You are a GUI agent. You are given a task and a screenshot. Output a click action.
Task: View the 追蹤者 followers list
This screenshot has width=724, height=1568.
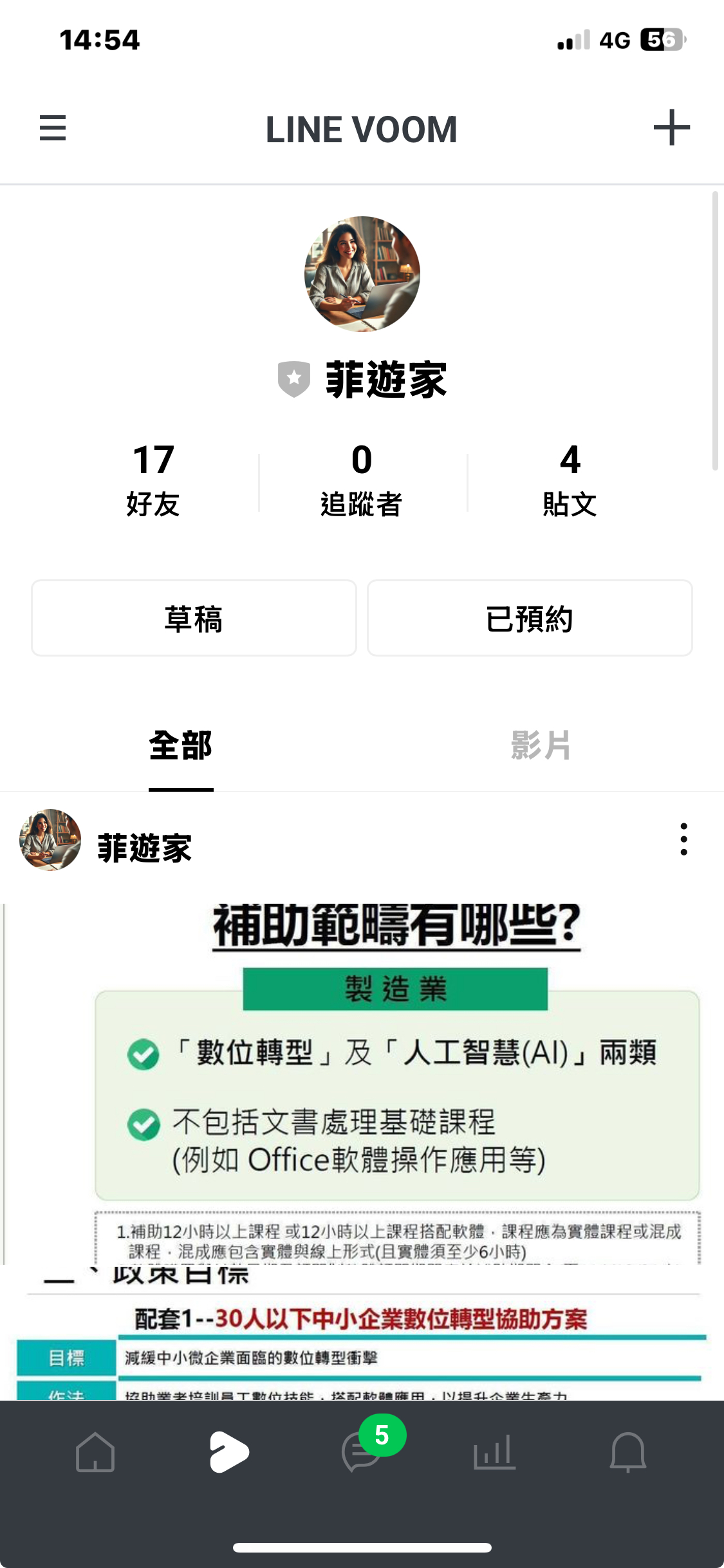(x=362, y=480)
